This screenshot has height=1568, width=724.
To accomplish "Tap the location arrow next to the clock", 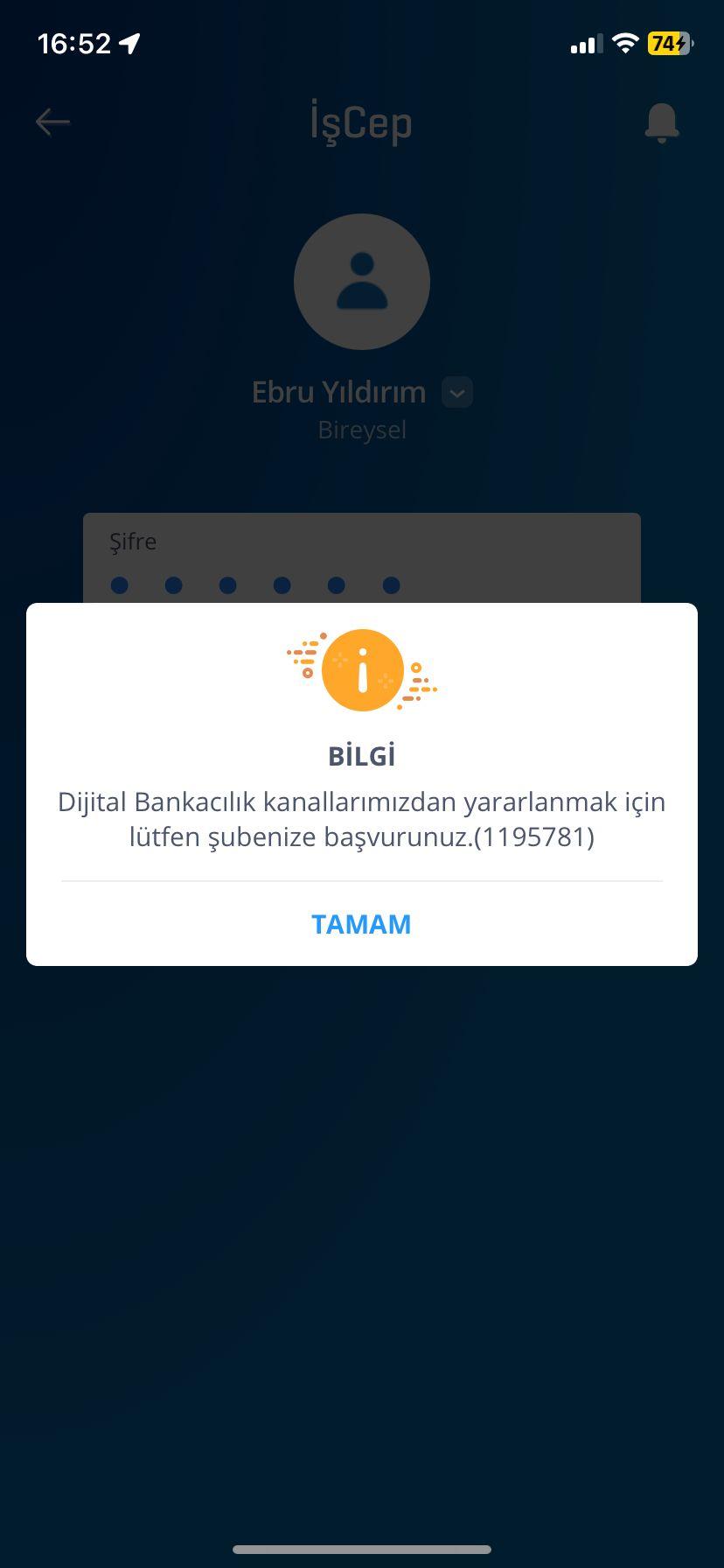I will pos(131,42).
